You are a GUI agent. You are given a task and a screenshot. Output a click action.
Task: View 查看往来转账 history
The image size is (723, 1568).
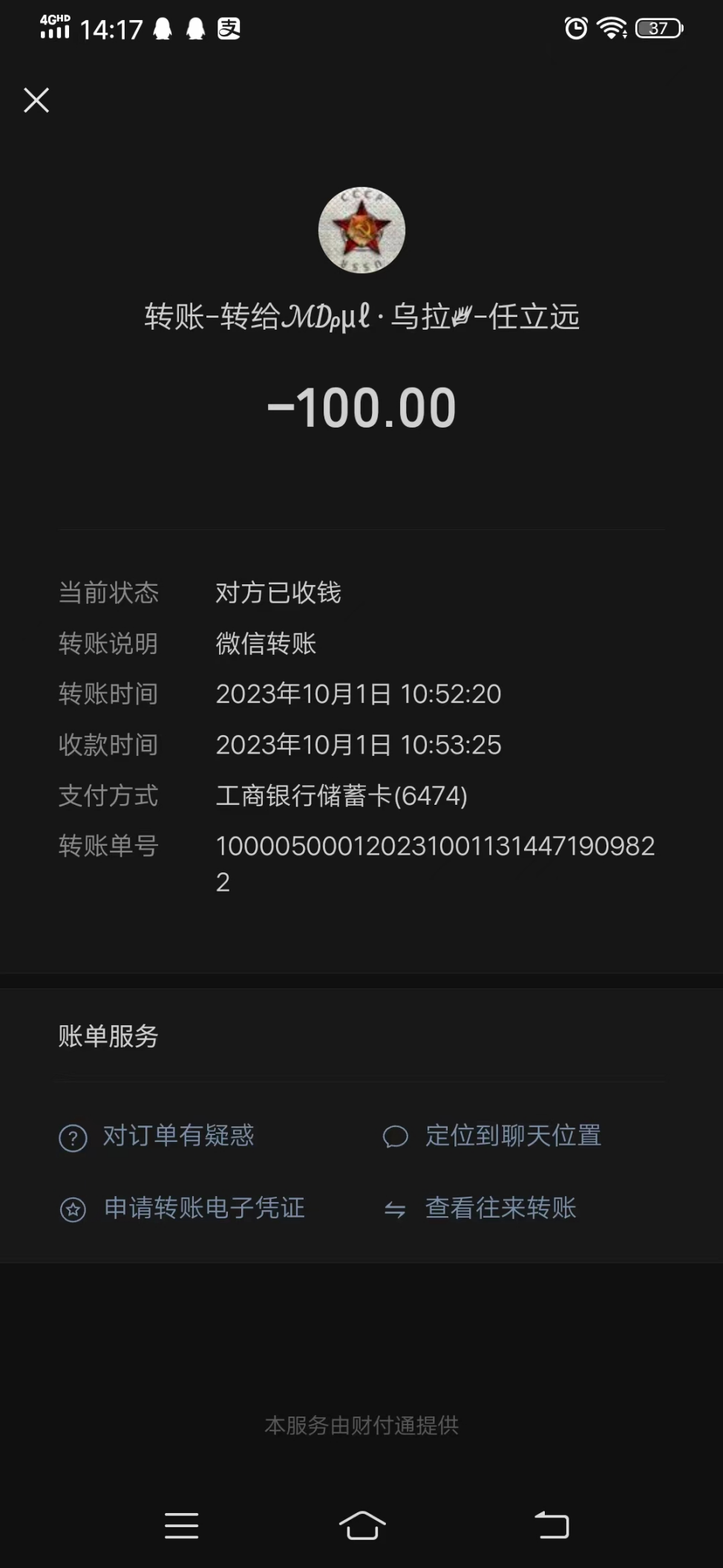point(500,1209)
